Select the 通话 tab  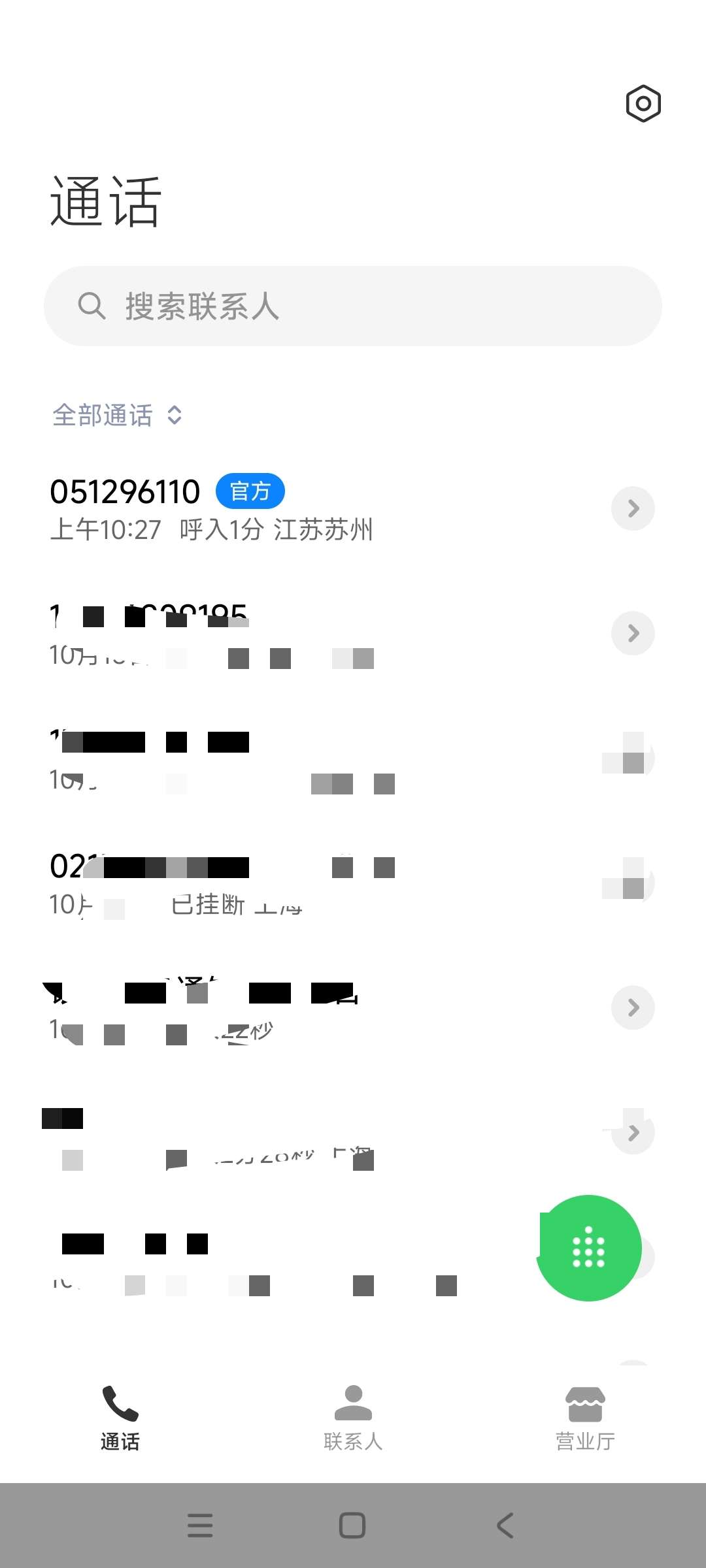pyautogui.click(x=120, y=1416)
